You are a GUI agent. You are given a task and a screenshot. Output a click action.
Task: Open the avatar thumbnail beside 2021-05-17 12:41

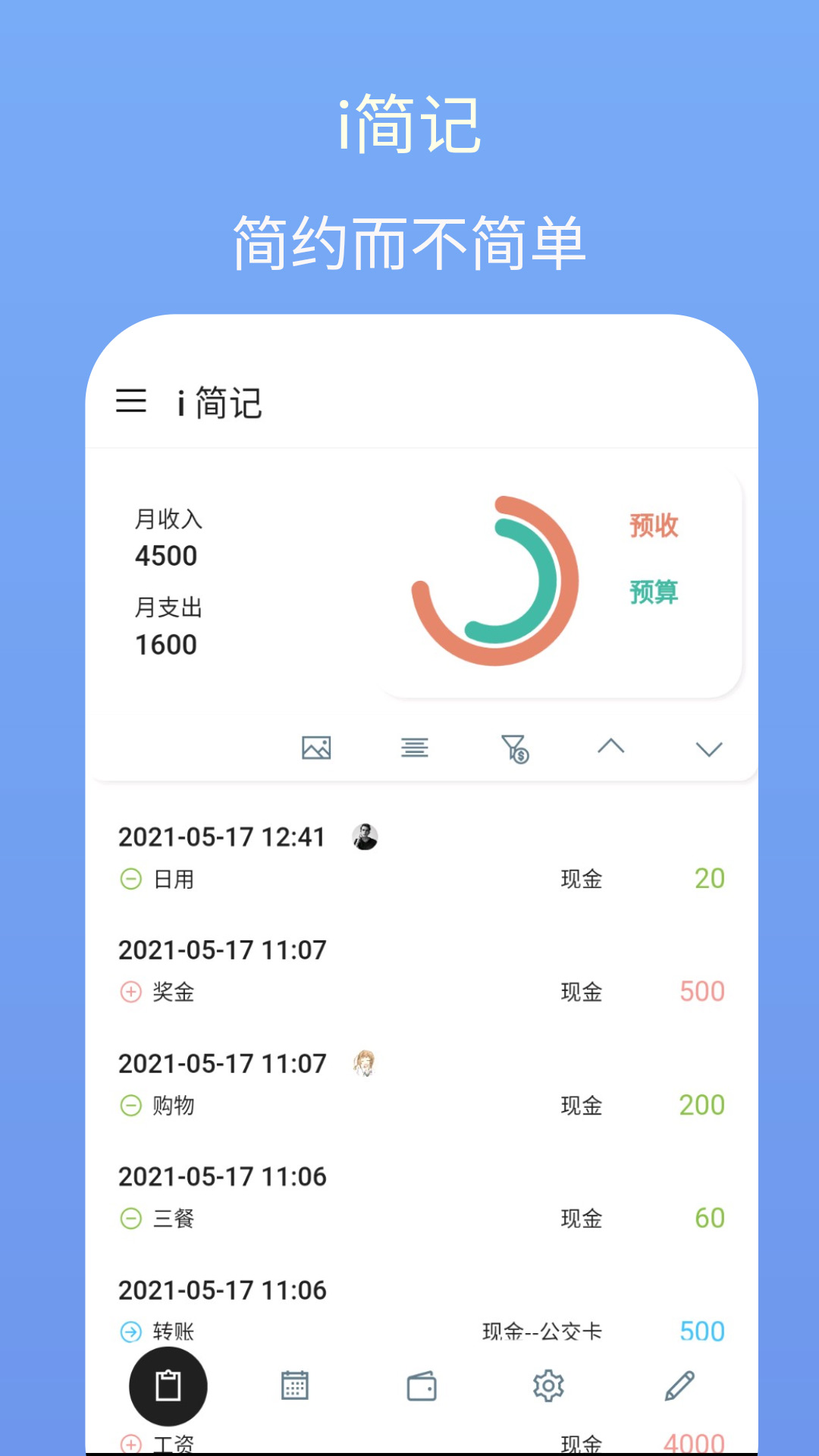pos(366,837)
